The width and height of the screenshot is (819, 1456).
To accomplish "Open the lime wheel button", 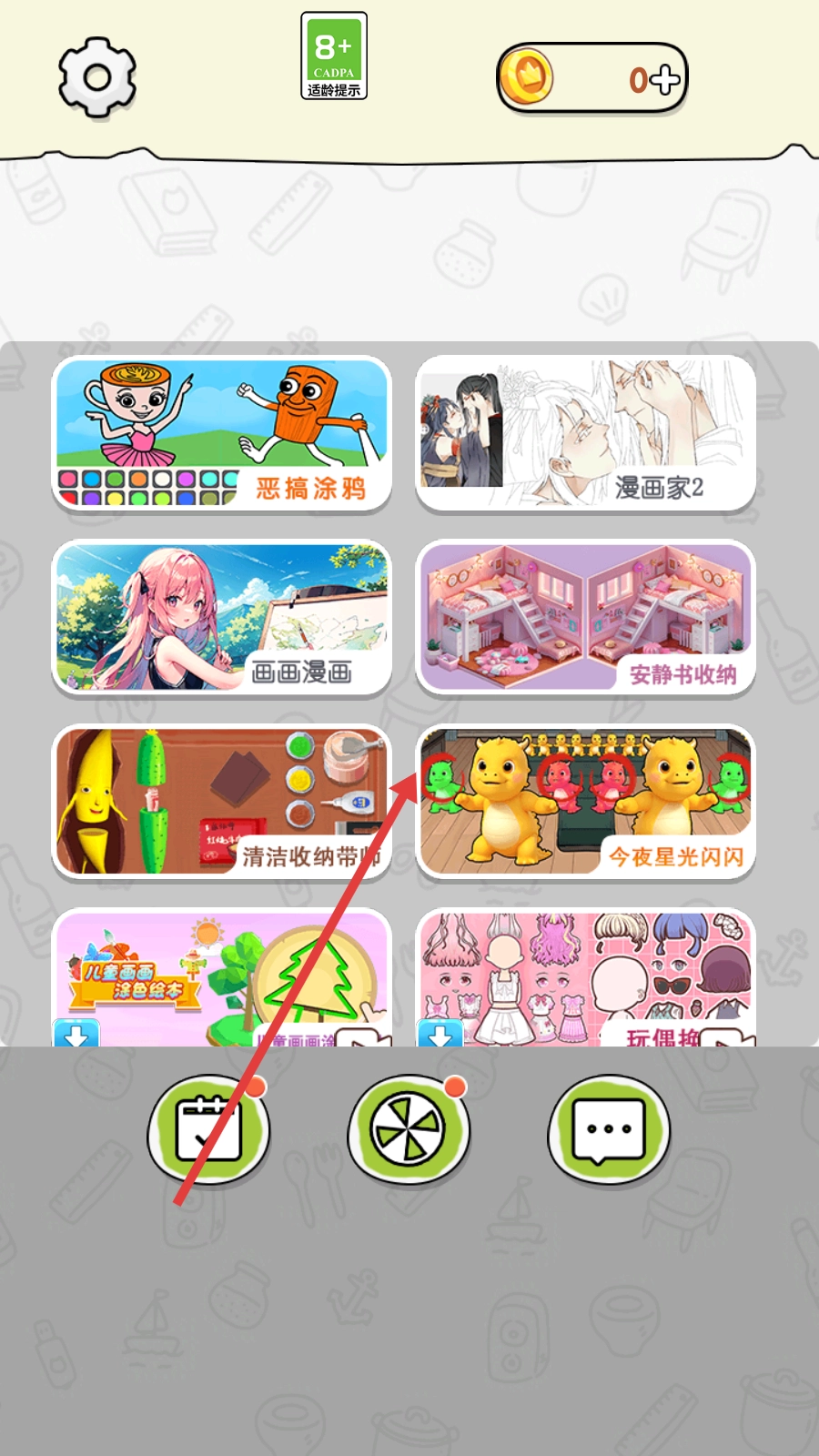I will (x=409, y=1129).
